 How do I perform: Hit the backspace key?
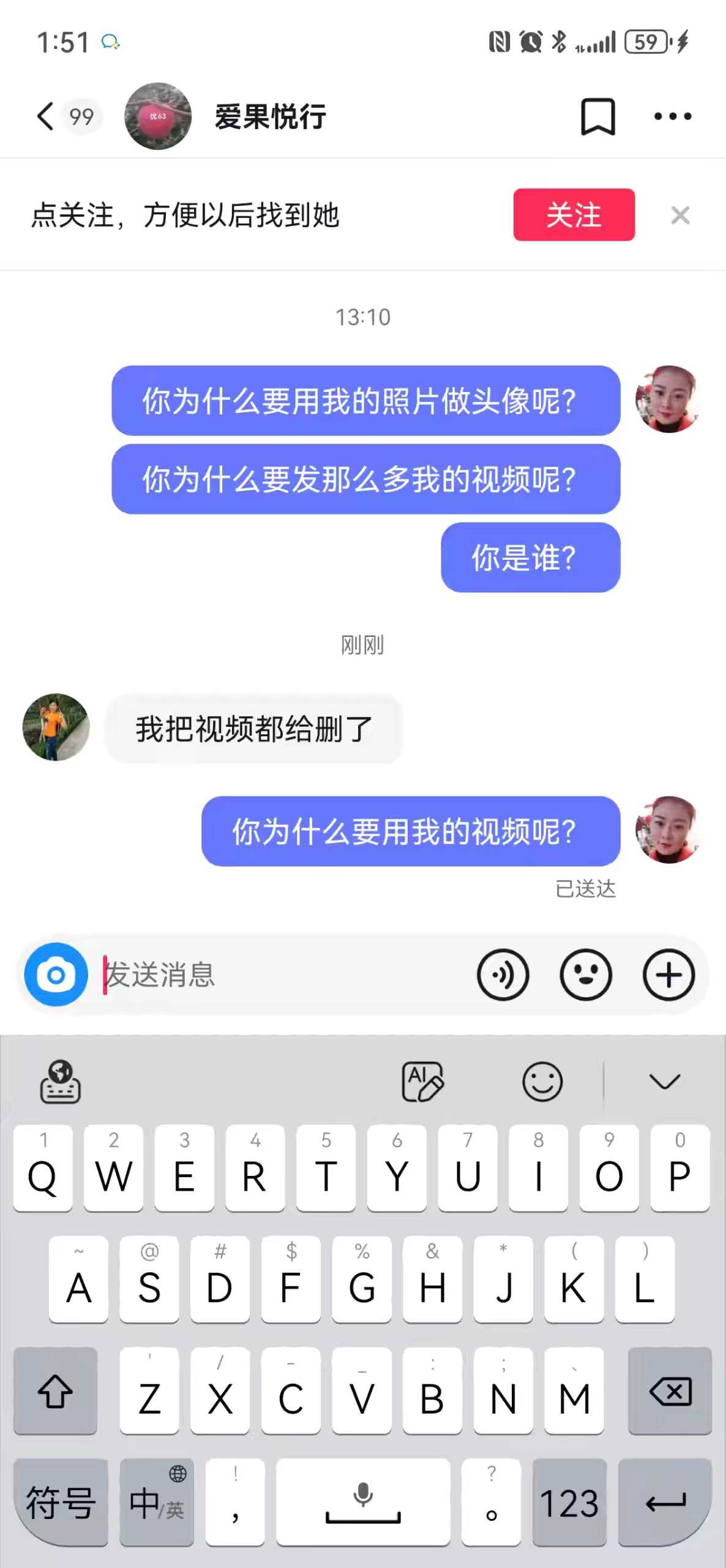670,1390
